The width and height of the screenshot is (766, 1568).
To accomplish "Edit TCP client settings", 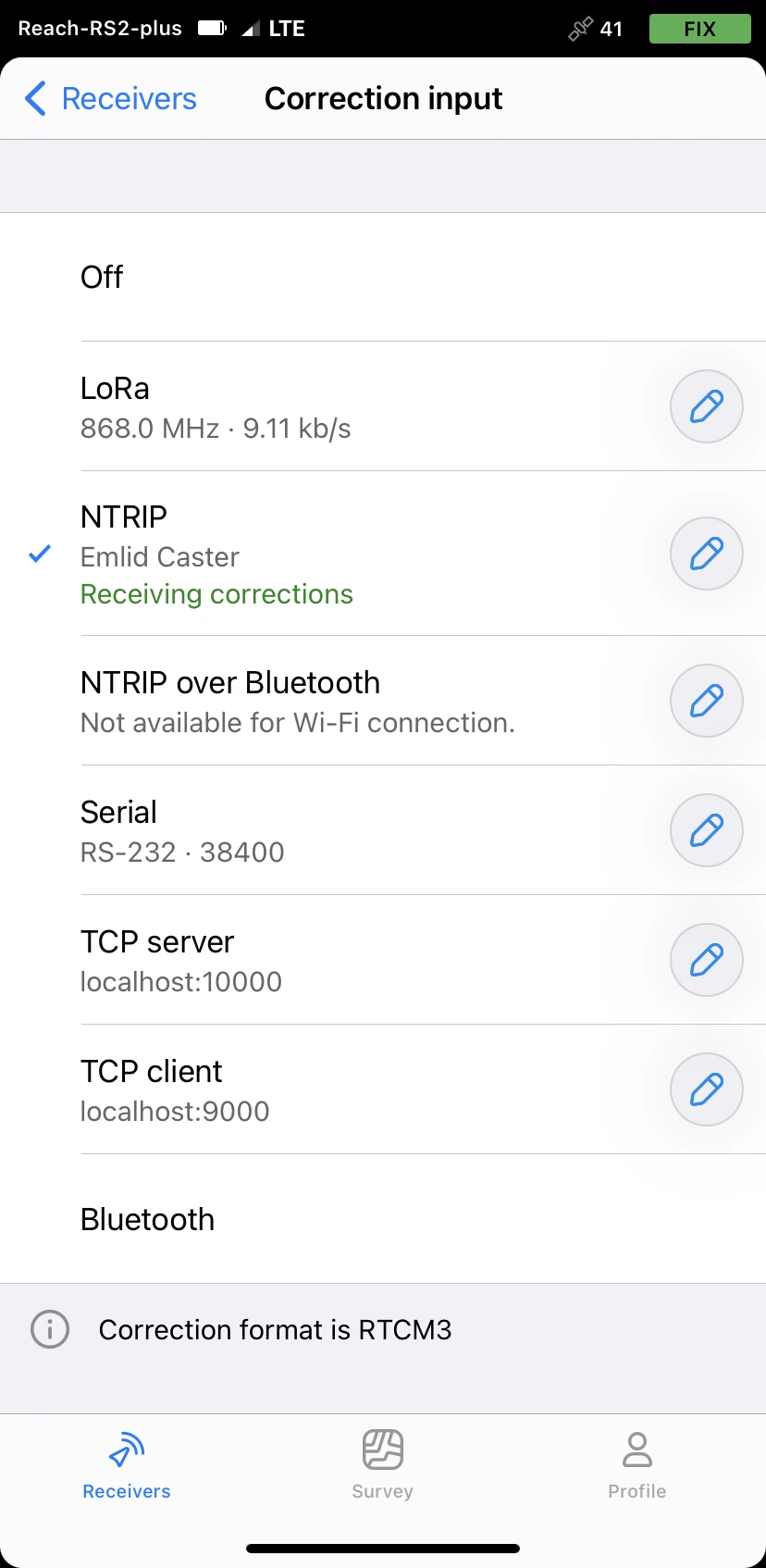I will pyautogui.click(x=706, y=1089).
